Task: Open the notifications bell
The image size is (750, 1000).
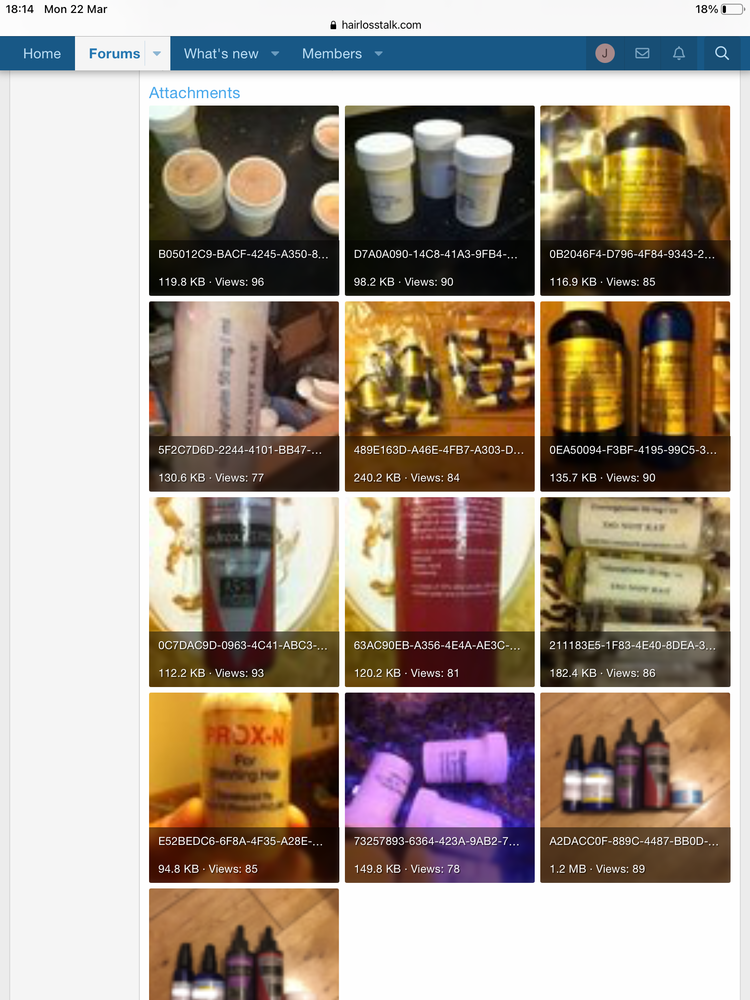Action: click(x=679, y=54)
